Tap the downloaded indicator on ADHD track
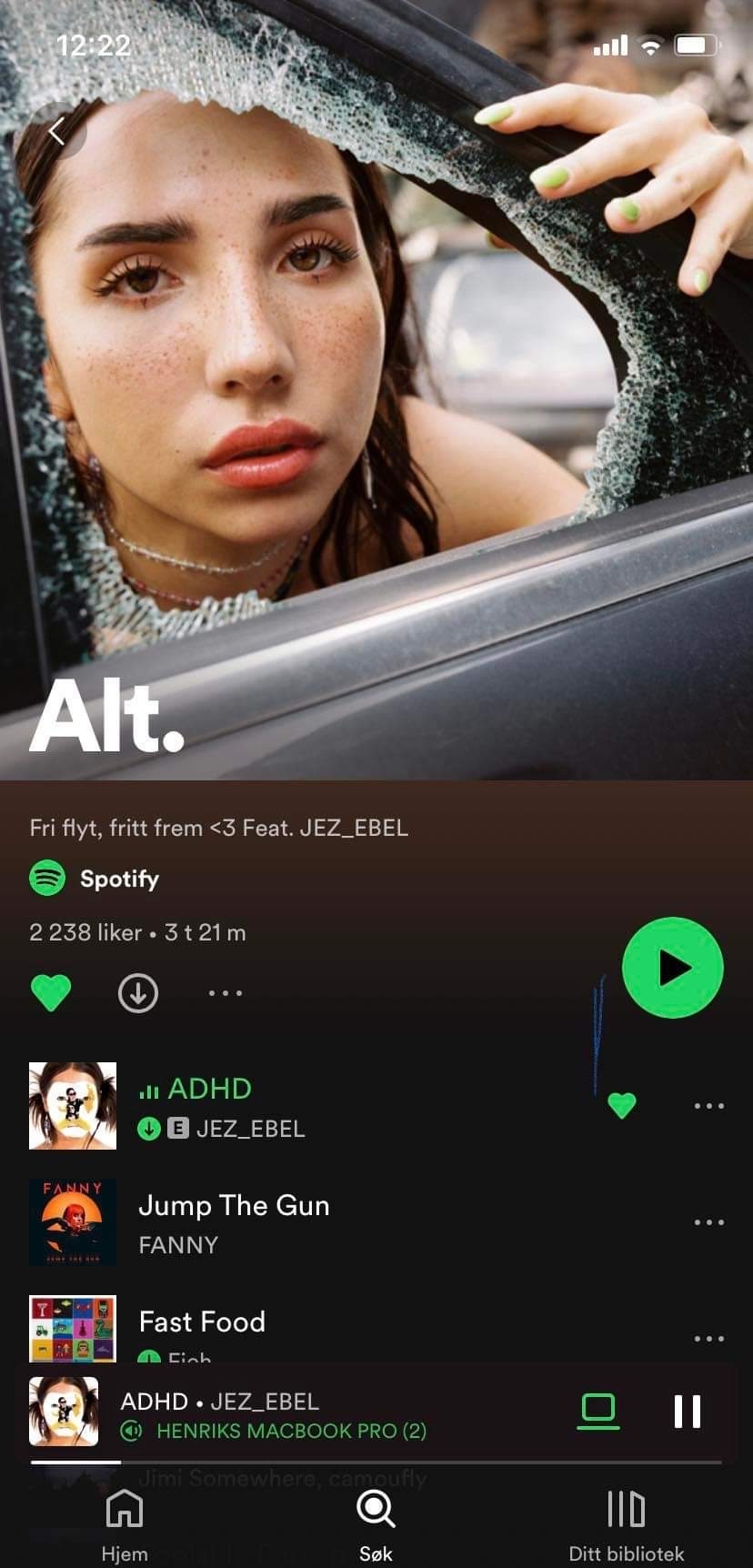Image resolution: width=753 pixels, height=1568 pixels. (x=148, y=1129)
